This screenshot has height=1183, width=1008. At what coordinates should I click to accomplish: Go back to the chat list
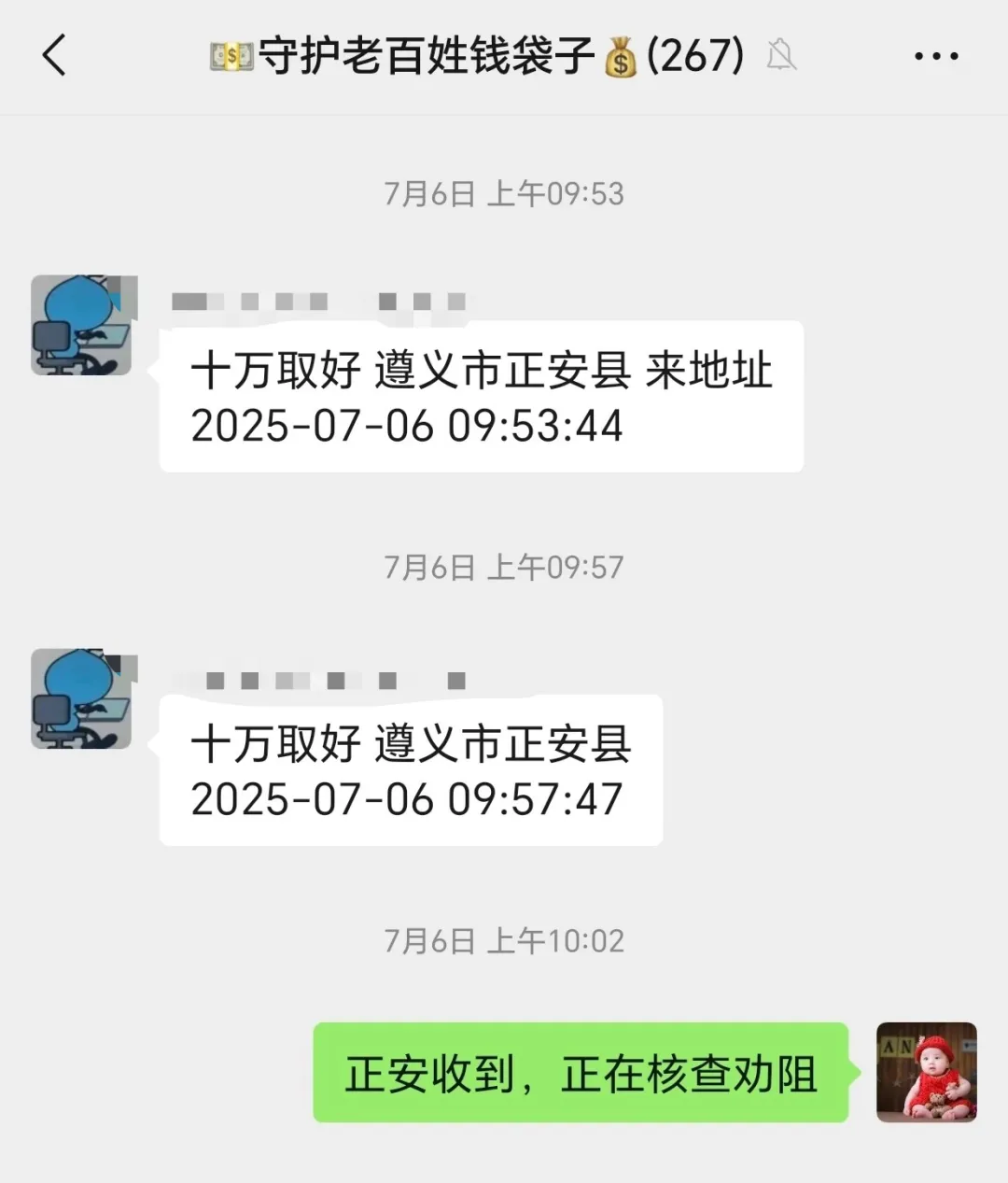[55, 55]
